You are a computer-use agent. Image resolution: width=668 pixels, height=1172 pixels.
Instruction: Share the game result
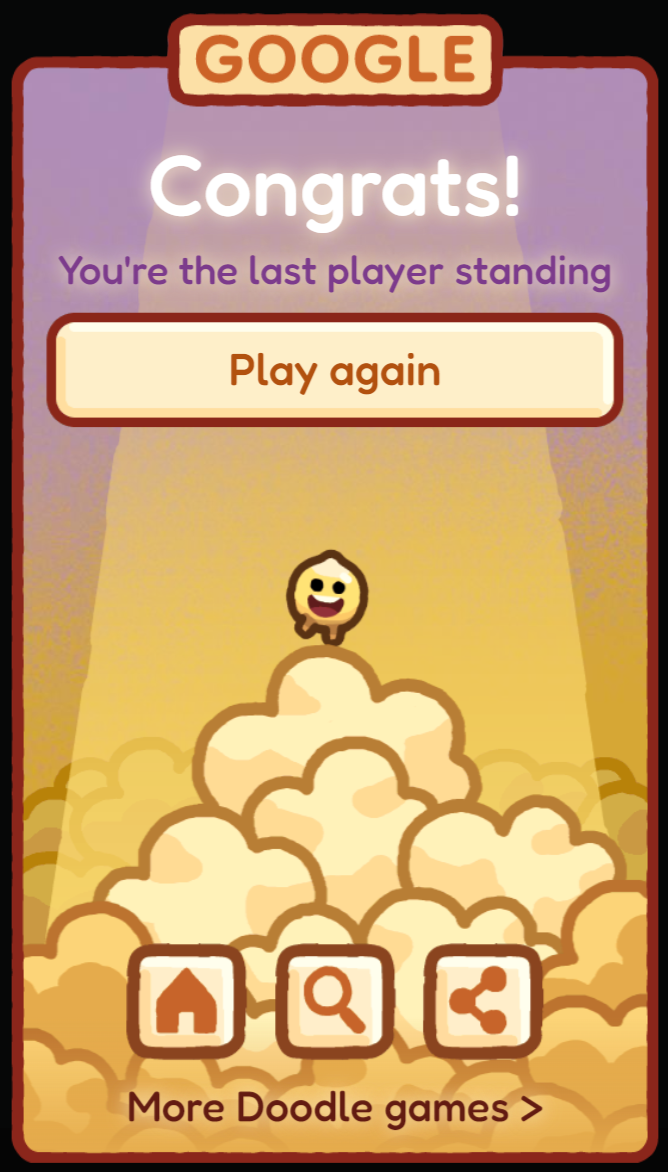[x=482, y=1002]
